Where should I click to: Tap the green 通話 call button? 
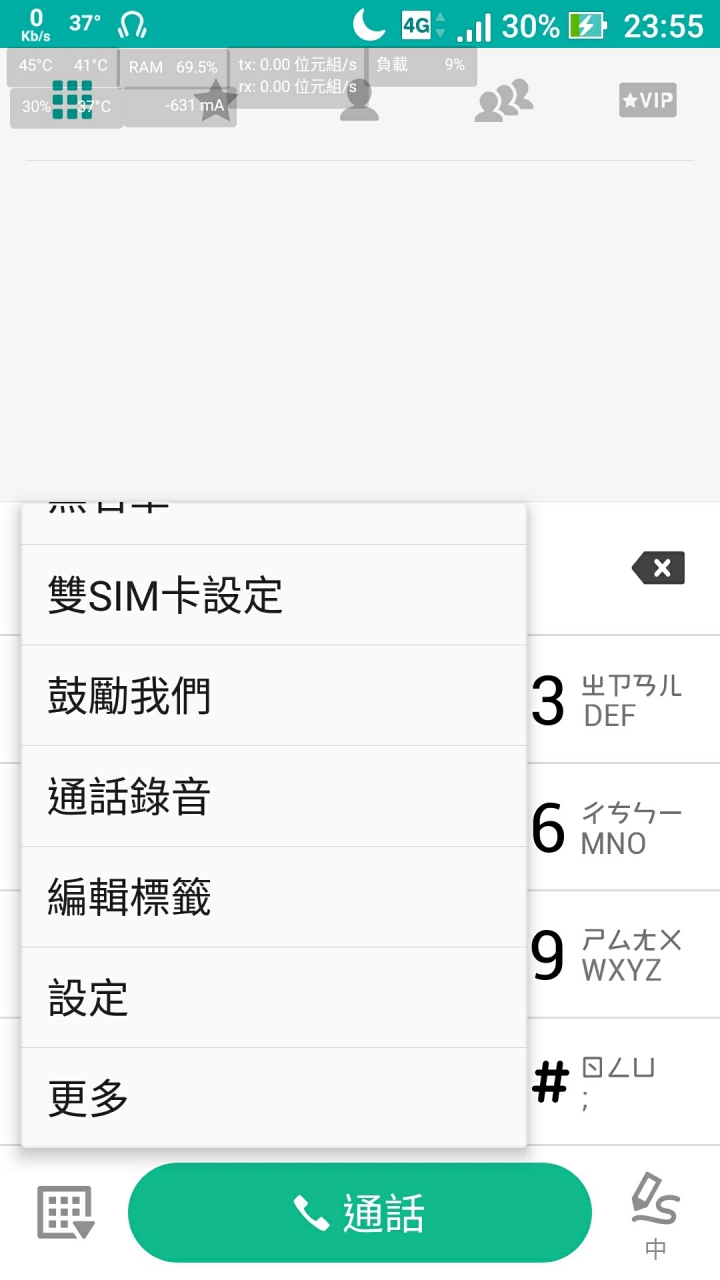click(x=360, y=1213)
